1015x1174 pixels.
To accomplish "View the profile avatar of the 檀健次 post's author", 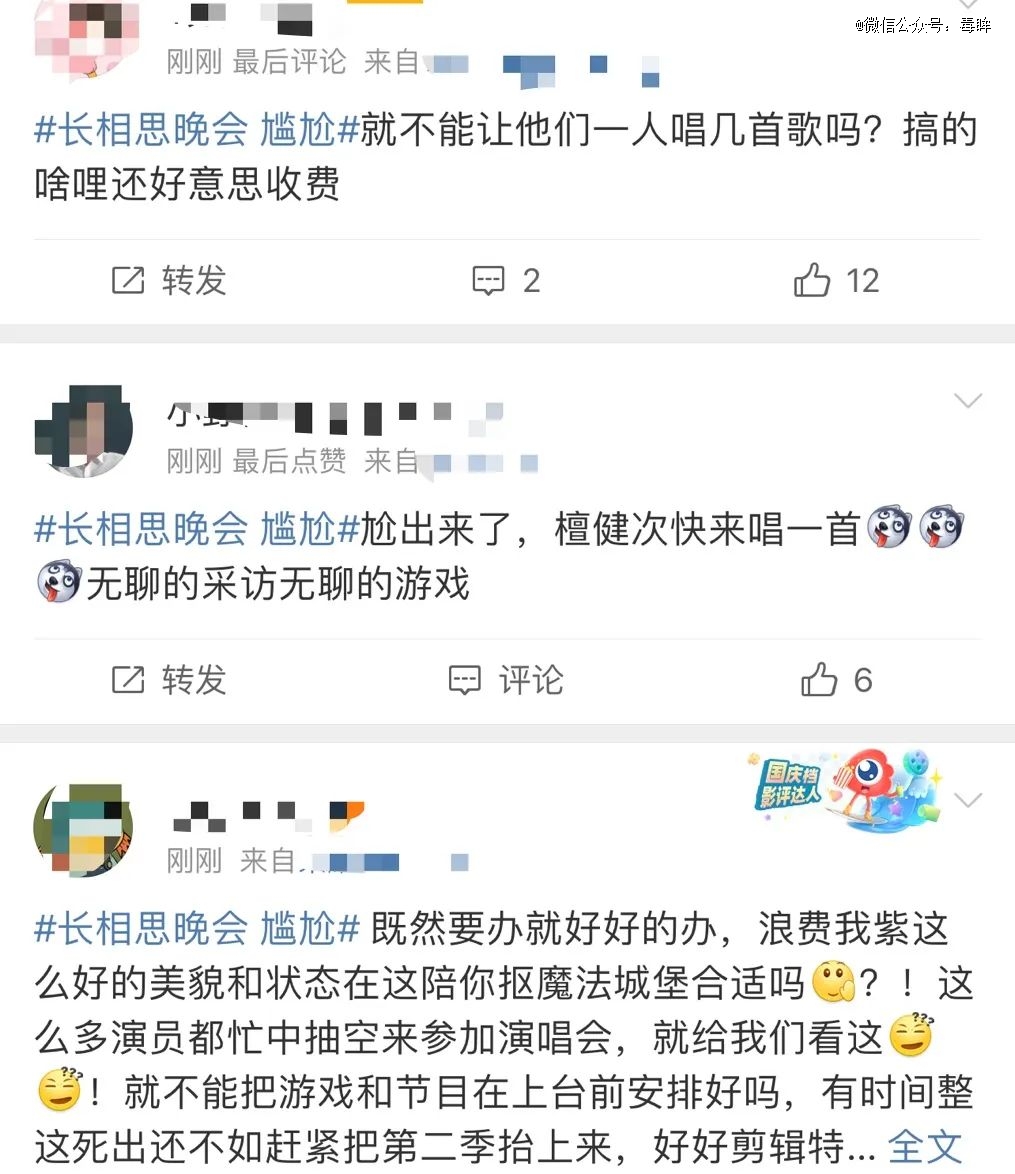I will pyautogui.click(x=84, y=431).
